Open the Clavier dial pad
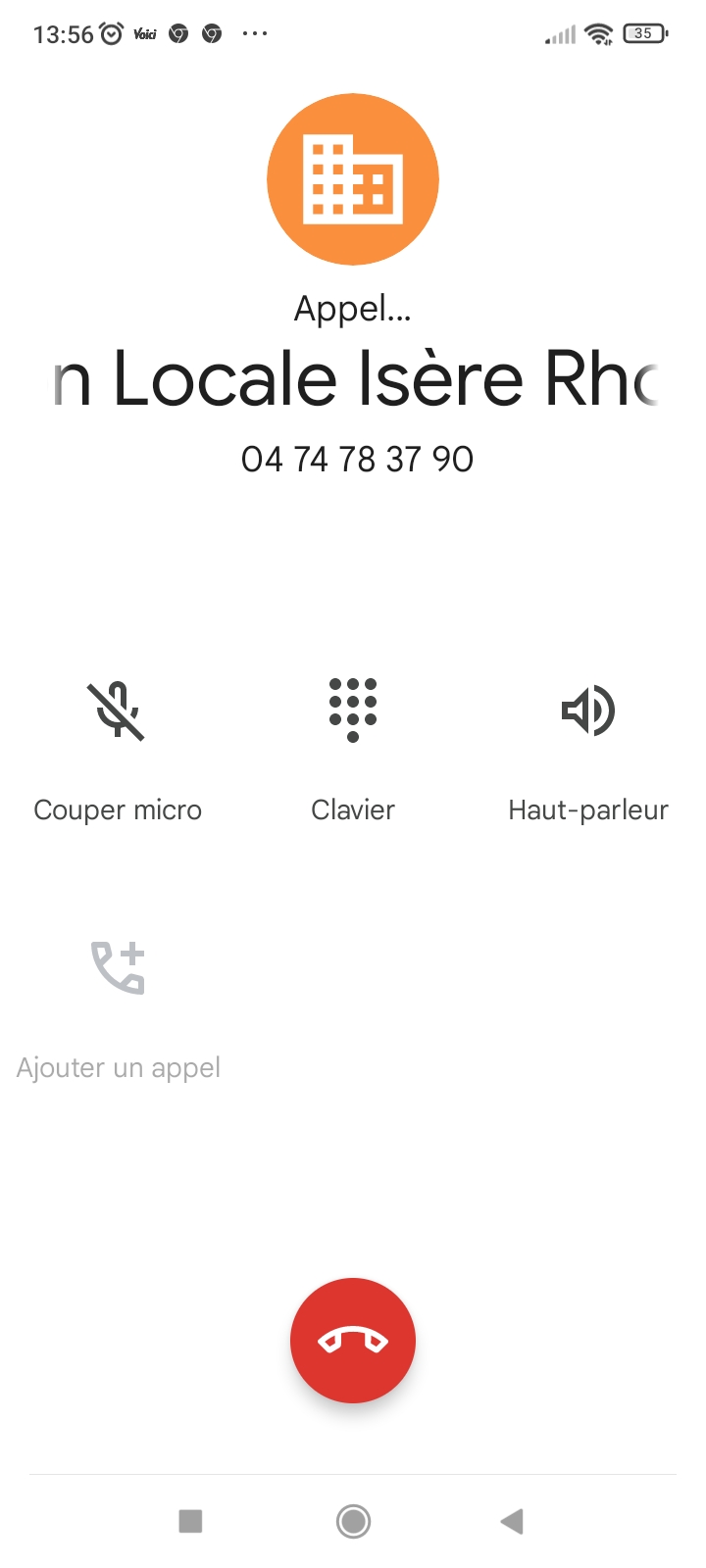Viewport: 706px width, 1568px height. [353, 711]
